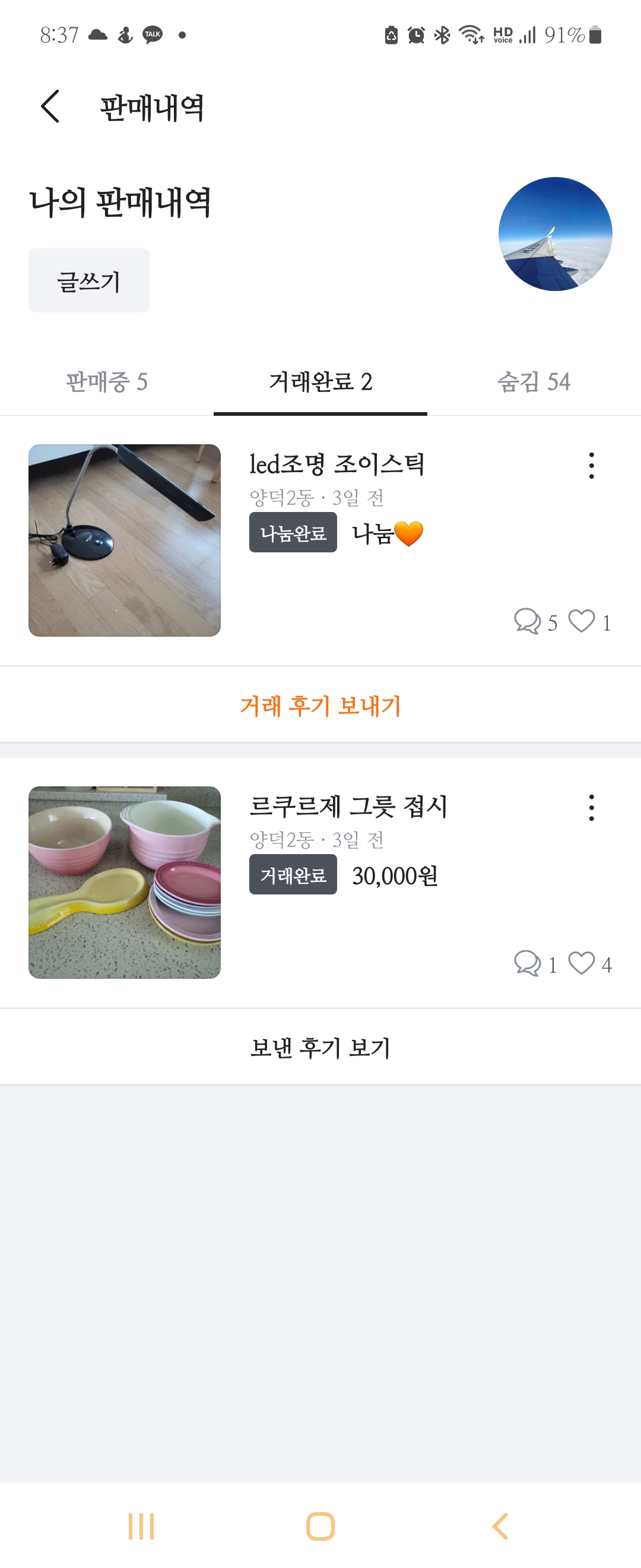Screen dimensions: 641x1568
Task: Switch to the 숨김 tab
Action: click(534, 382)
